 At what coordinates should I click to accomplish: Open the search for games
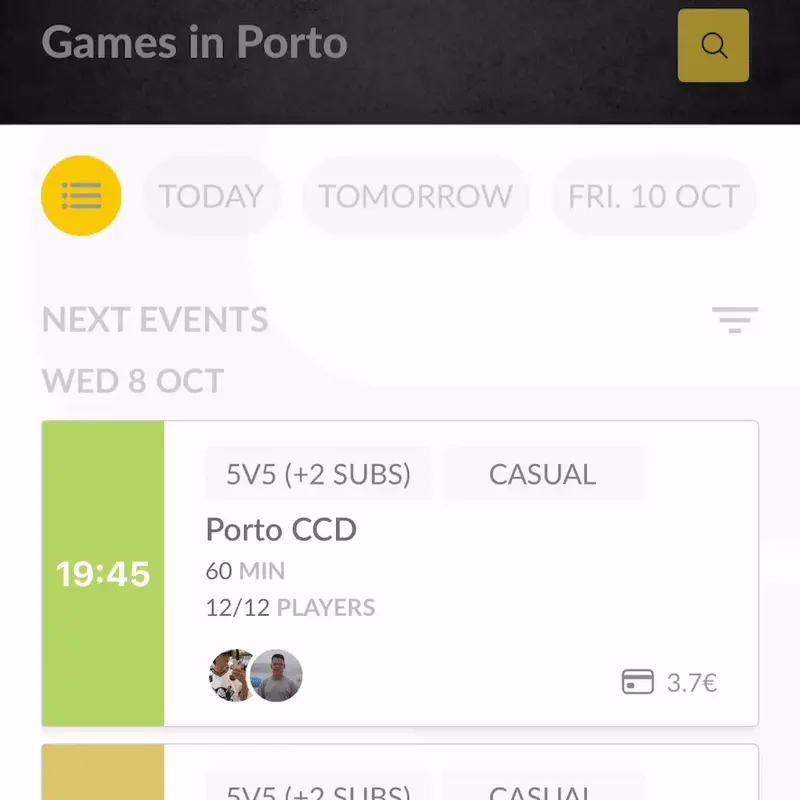point(713,46)
